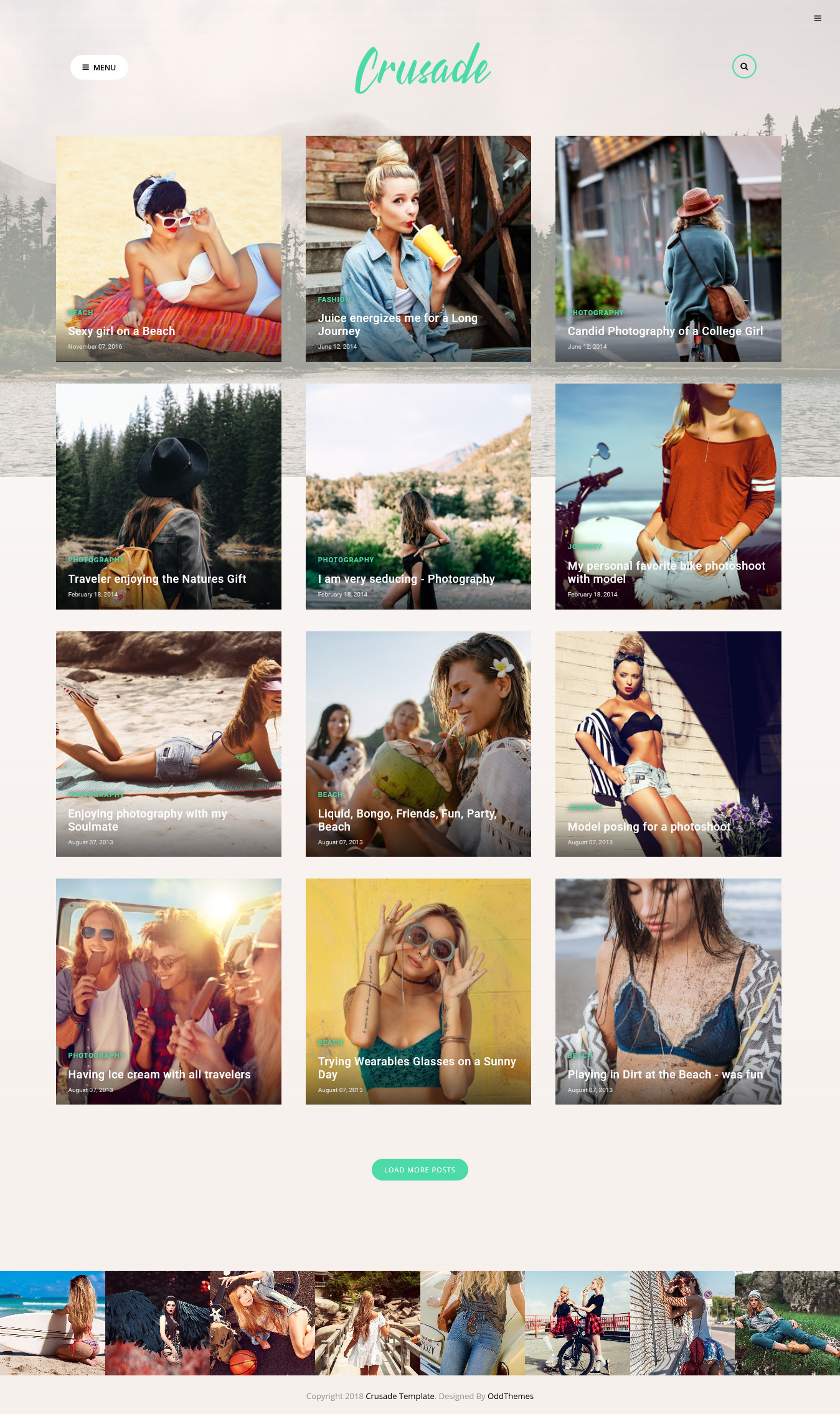Open Model posing for a photoshoot post
The image size is (840, 1414).
point(649,827)
